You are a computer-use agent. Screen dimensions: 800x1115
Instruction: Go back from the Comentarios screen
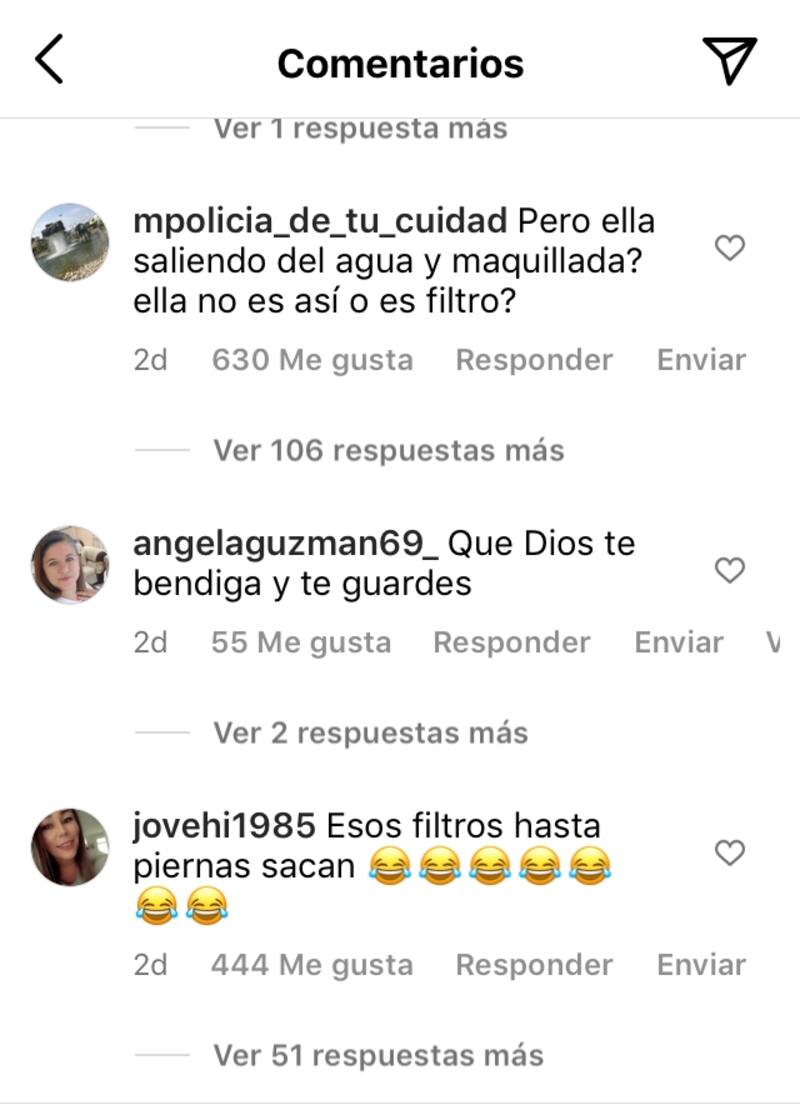click(50, 60)
